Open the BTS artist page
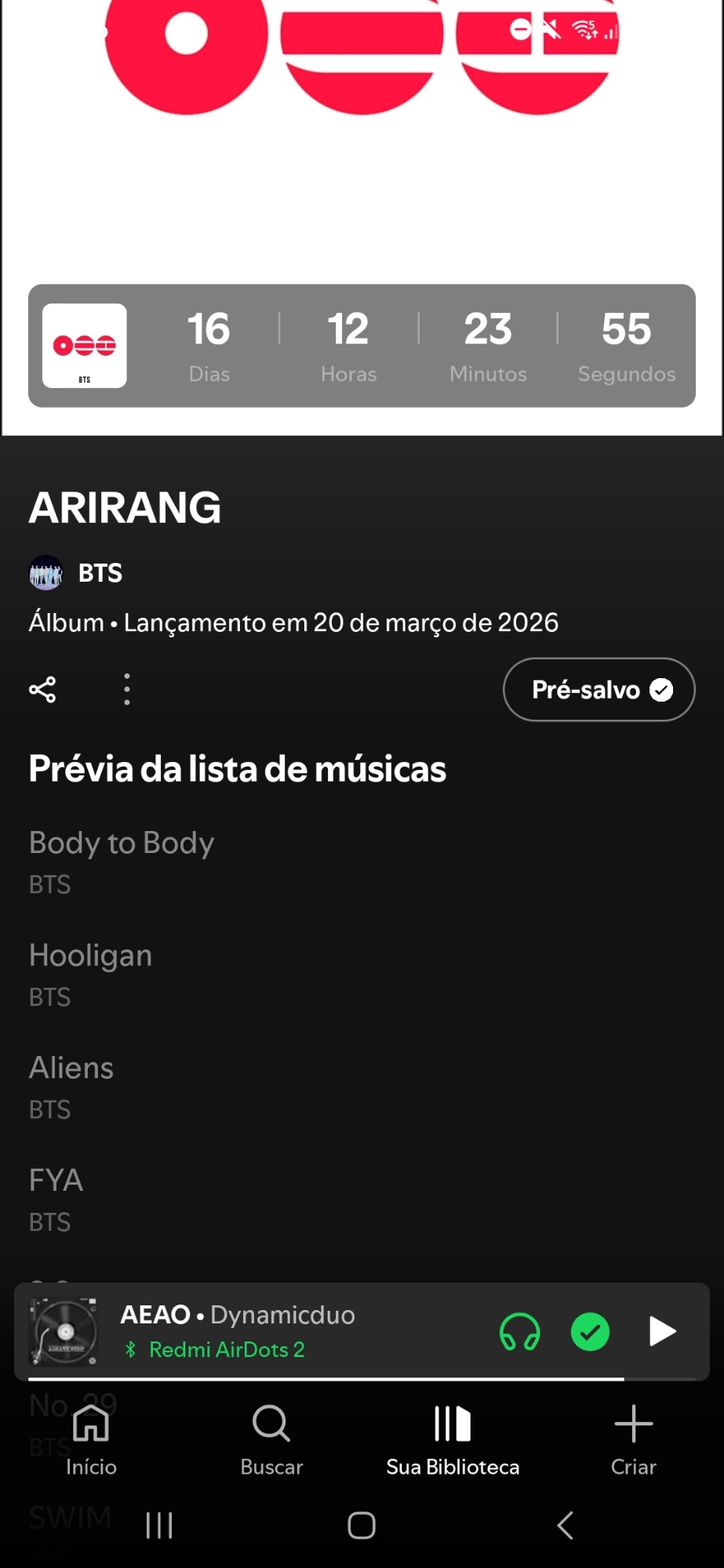The width and height of the screenshot is (724, 1568). coord(100,573)
